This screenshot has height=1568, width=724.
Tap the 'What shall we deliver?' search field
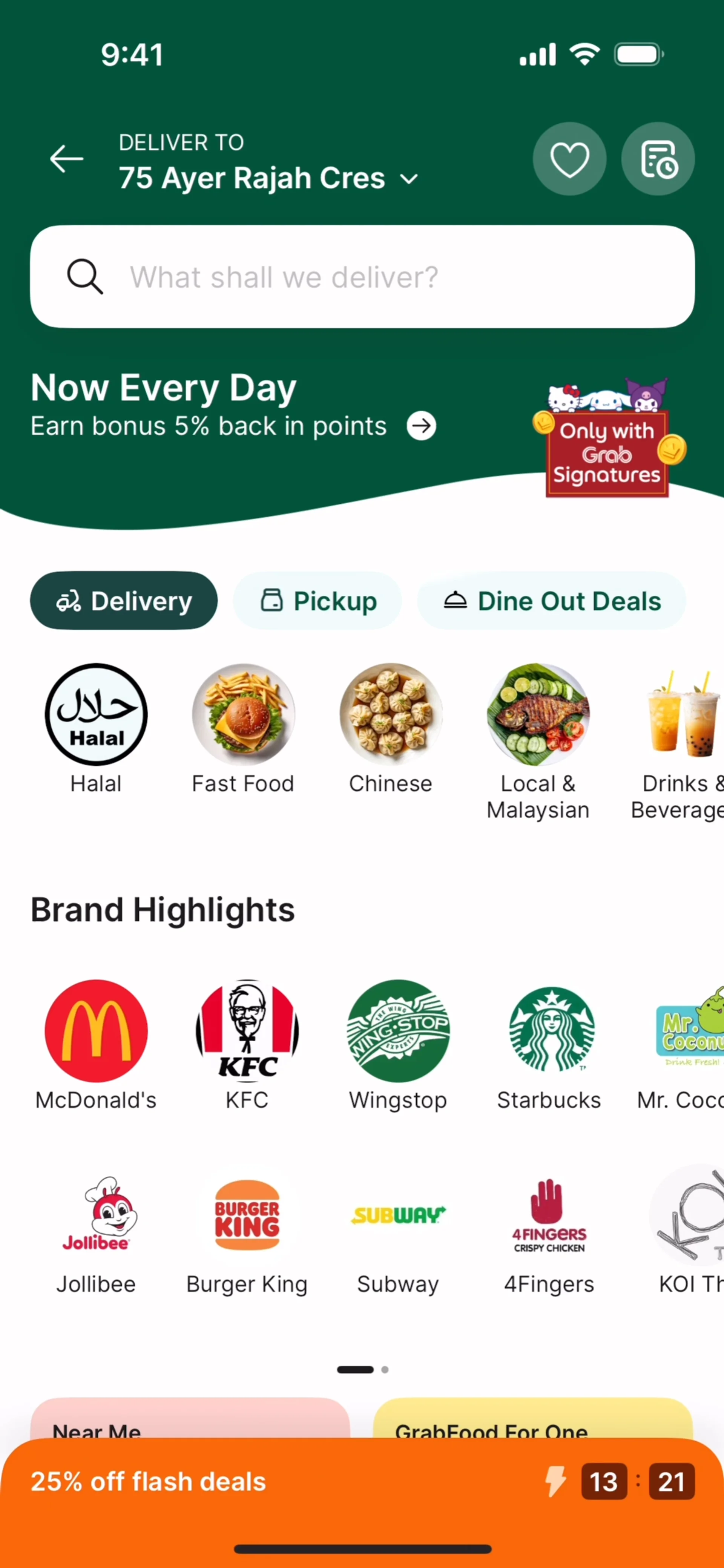point(362,277)
